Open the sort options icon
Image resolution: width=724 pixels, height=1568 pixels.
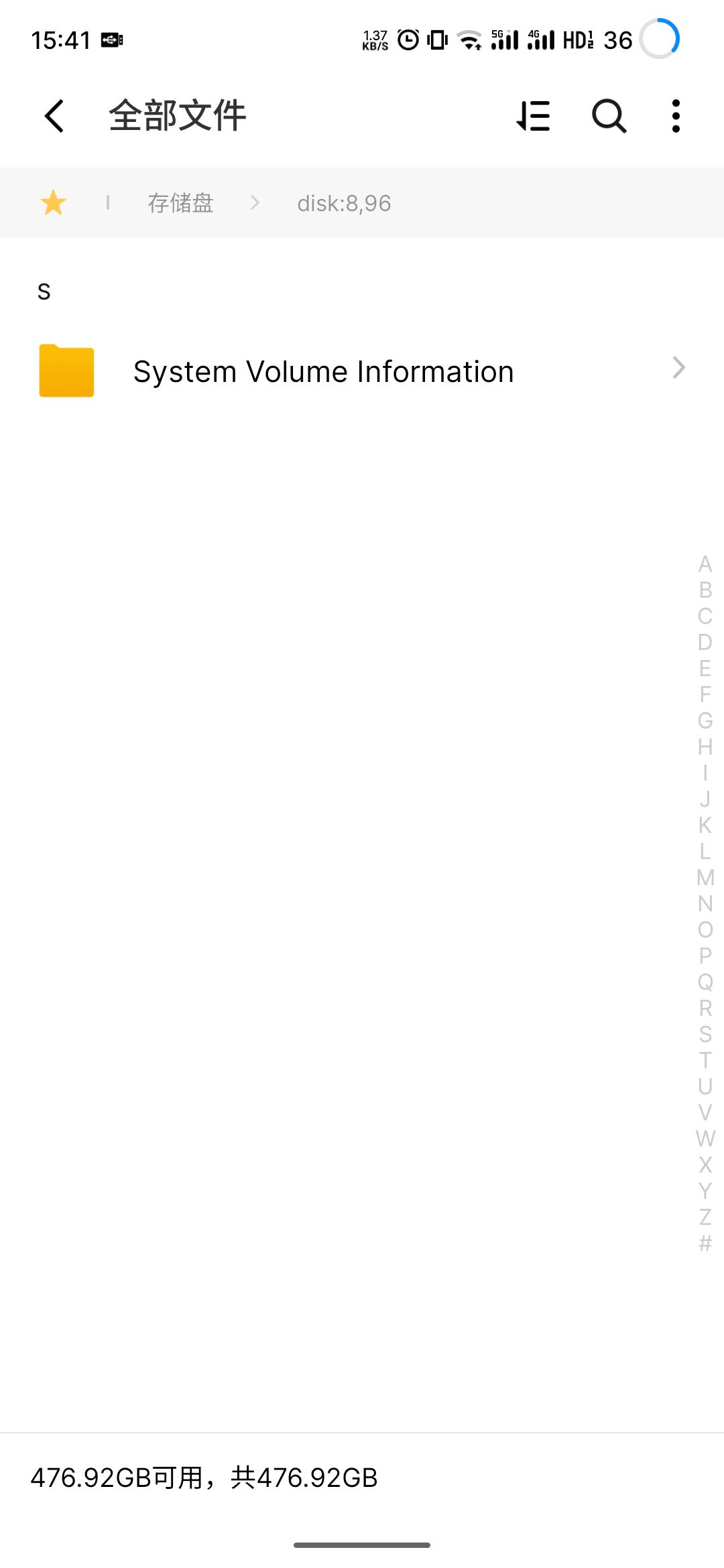click(x=534, y=116)
